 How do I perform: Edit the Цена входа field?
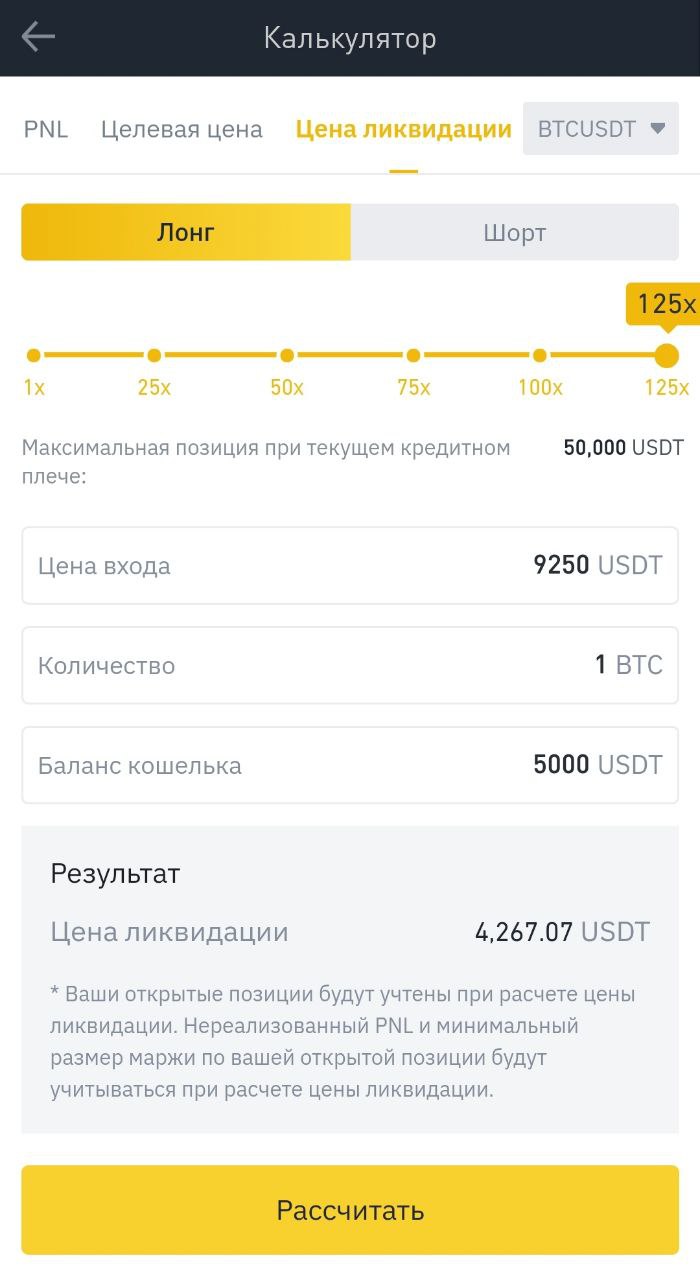[350, 566]
